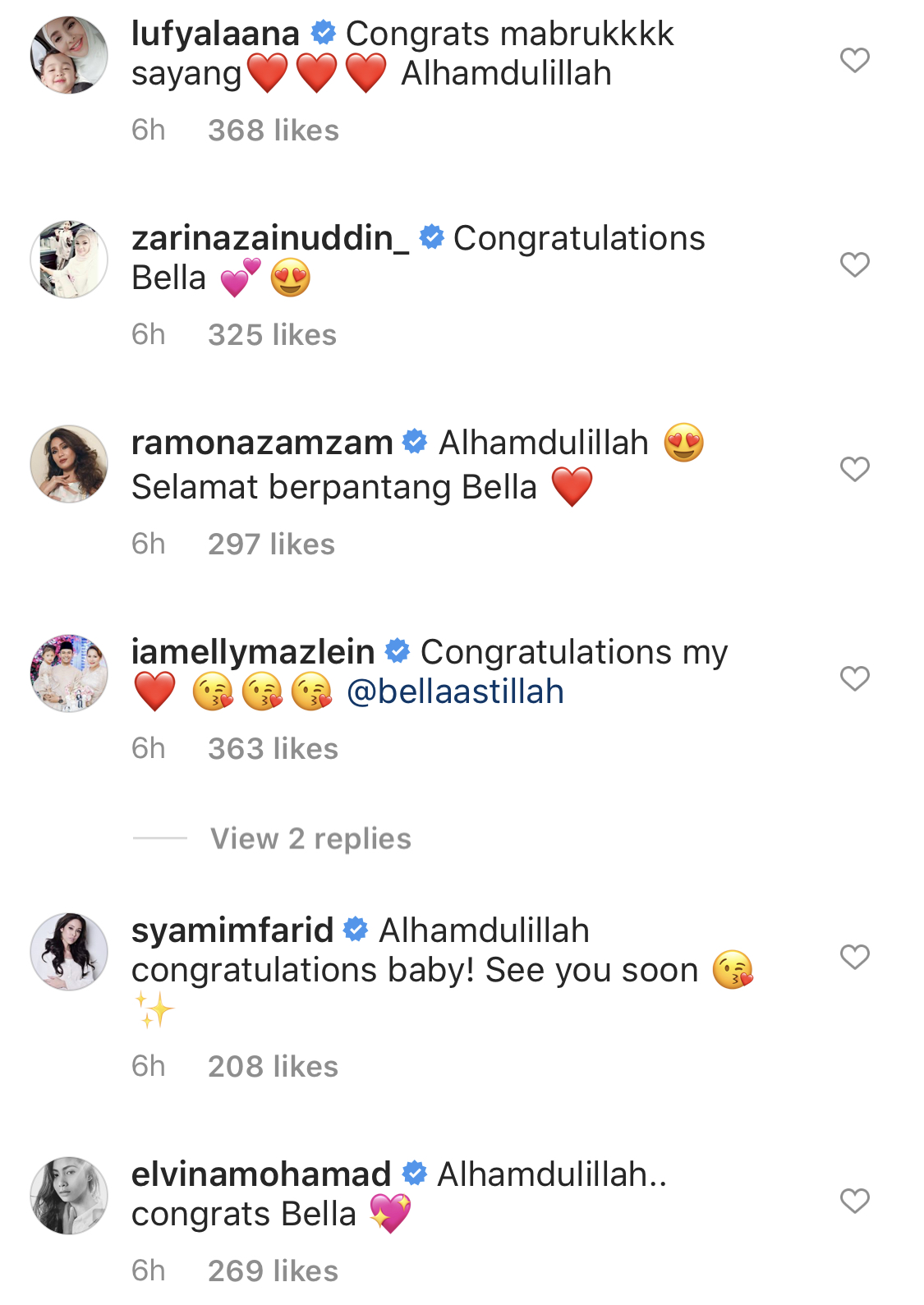View 368 likes on lufyalaana's comment

pyautogui.click(x=273, y=131)
